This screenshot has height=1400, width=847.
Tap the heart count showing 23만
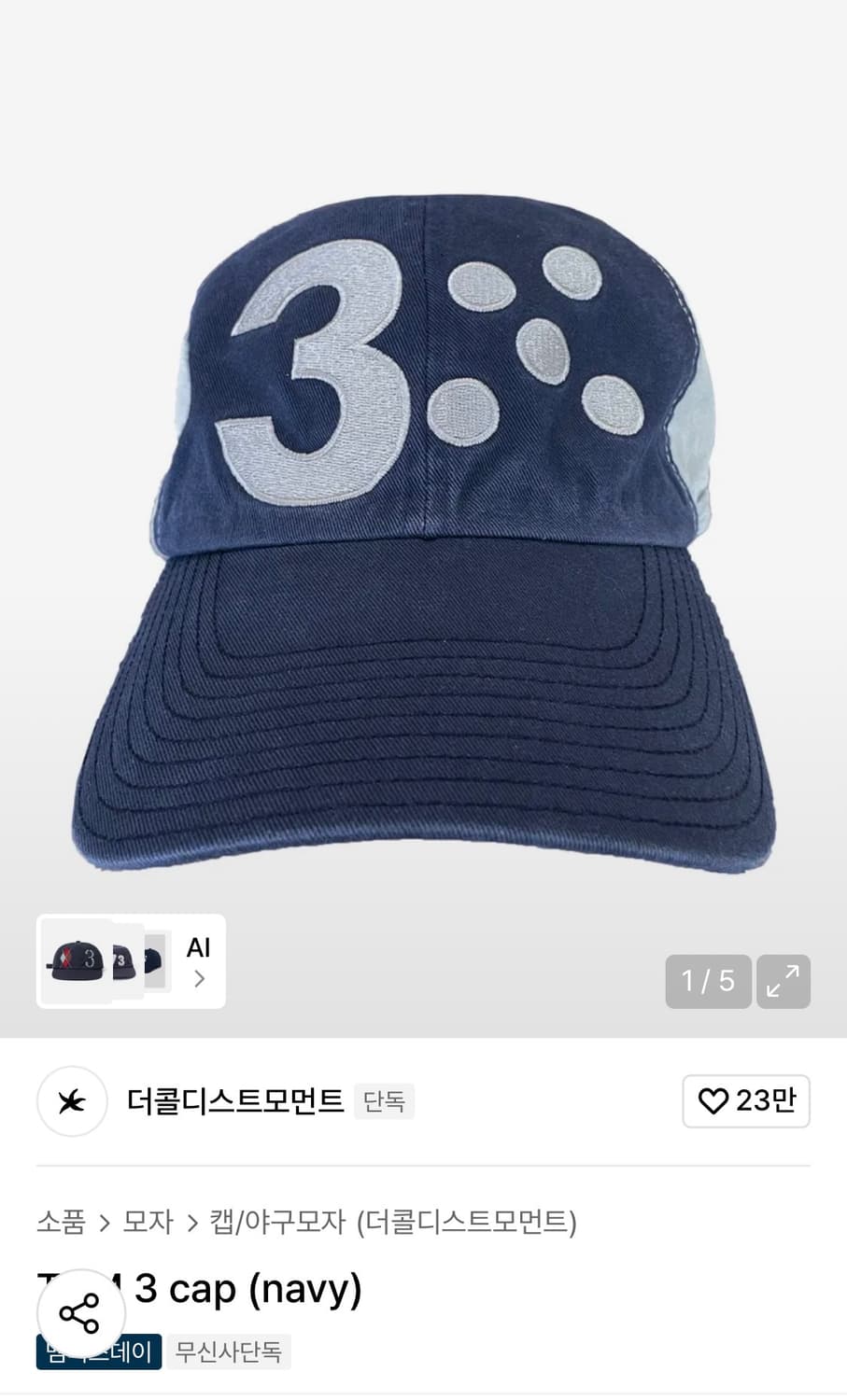pyautogui.click(x=758, y=1102)
